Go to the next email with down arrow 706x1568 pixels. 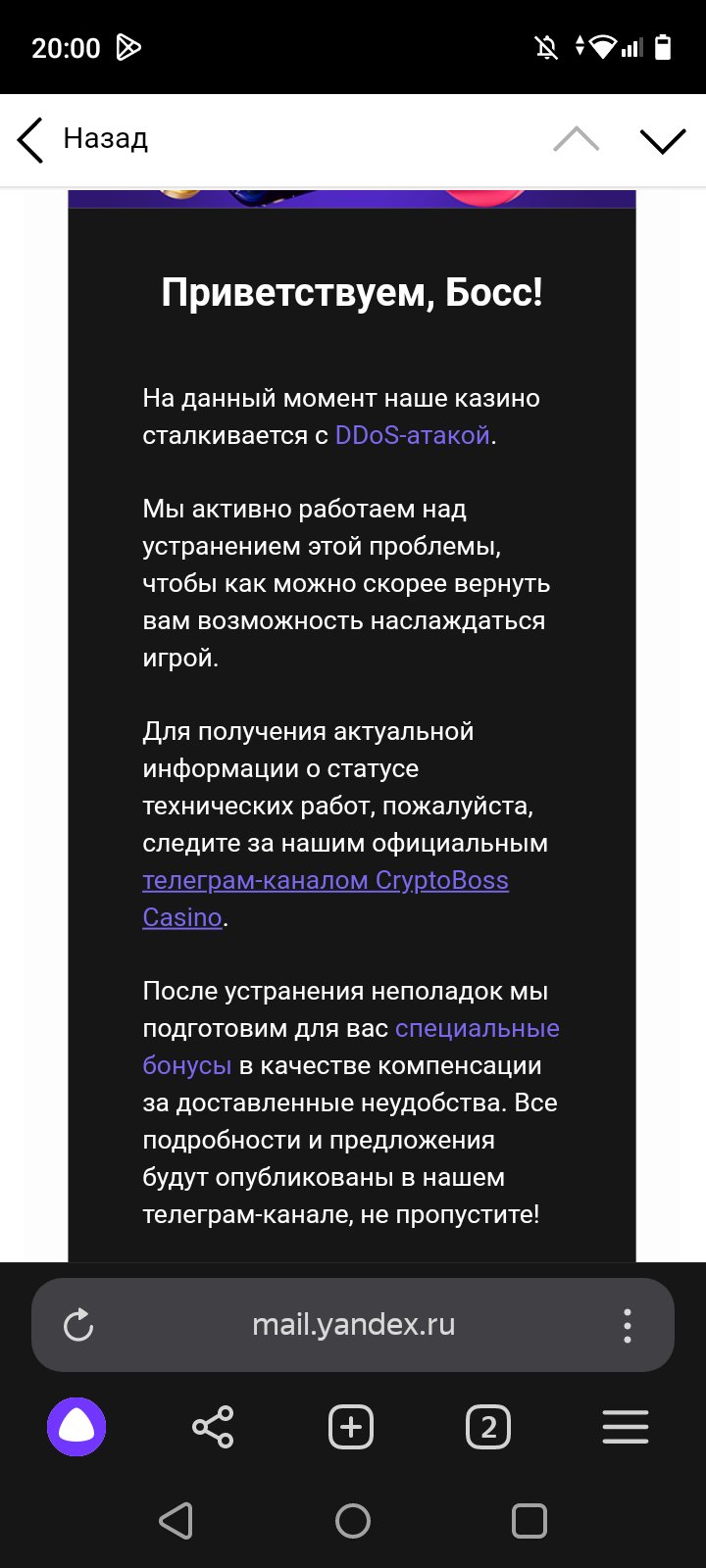click(x=663, y=140)
